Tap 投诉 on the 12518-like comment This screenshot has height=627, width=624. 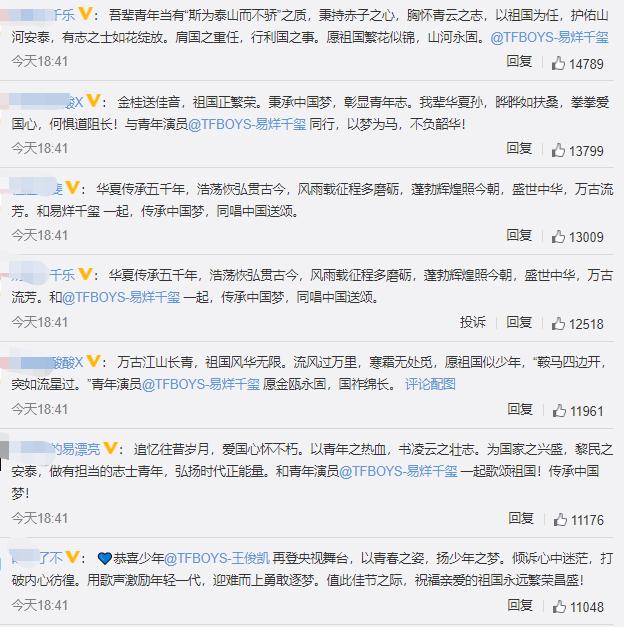(x=473, y=322)
